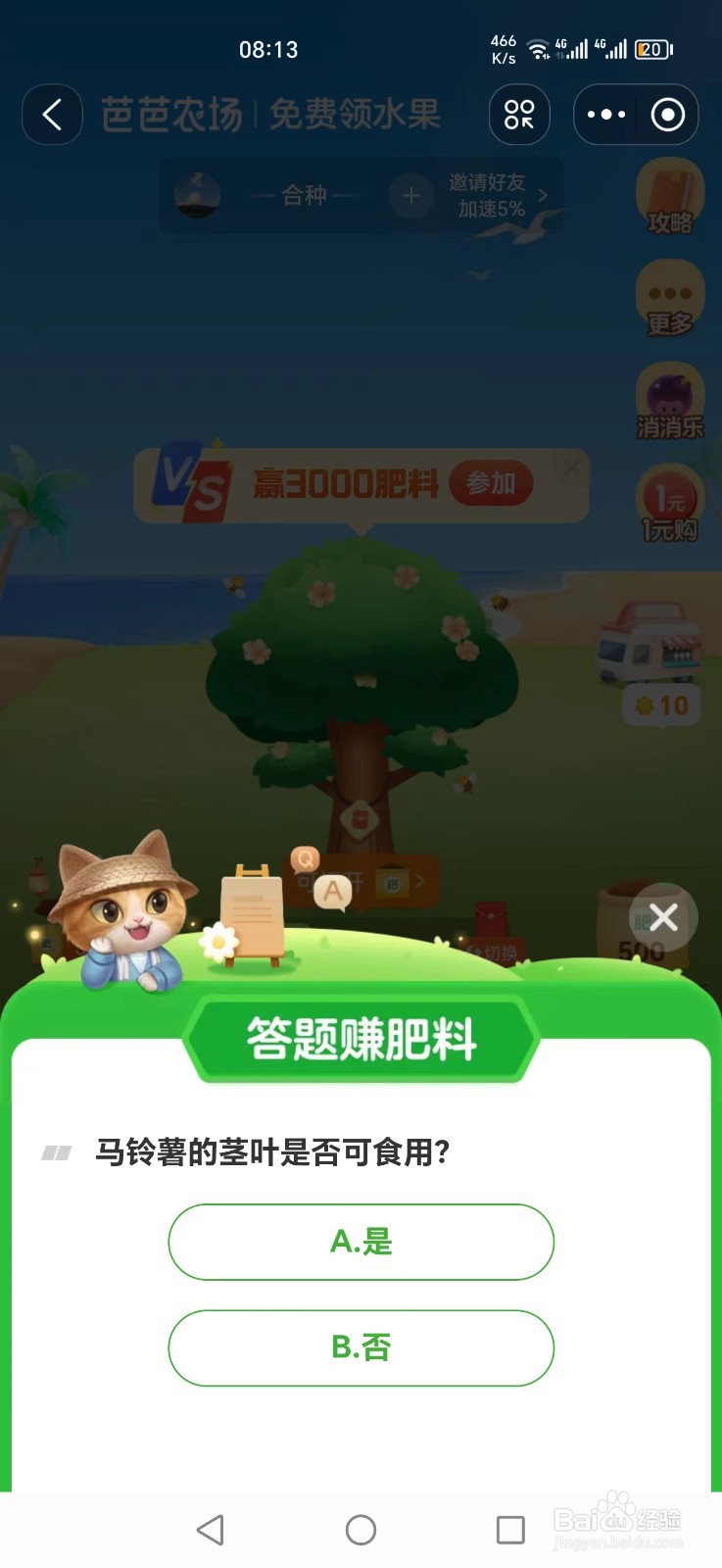Viewport: 722px width, 1568px height.
Task: Open the 消消乐 mini-game icon
Action: [670, 400]
